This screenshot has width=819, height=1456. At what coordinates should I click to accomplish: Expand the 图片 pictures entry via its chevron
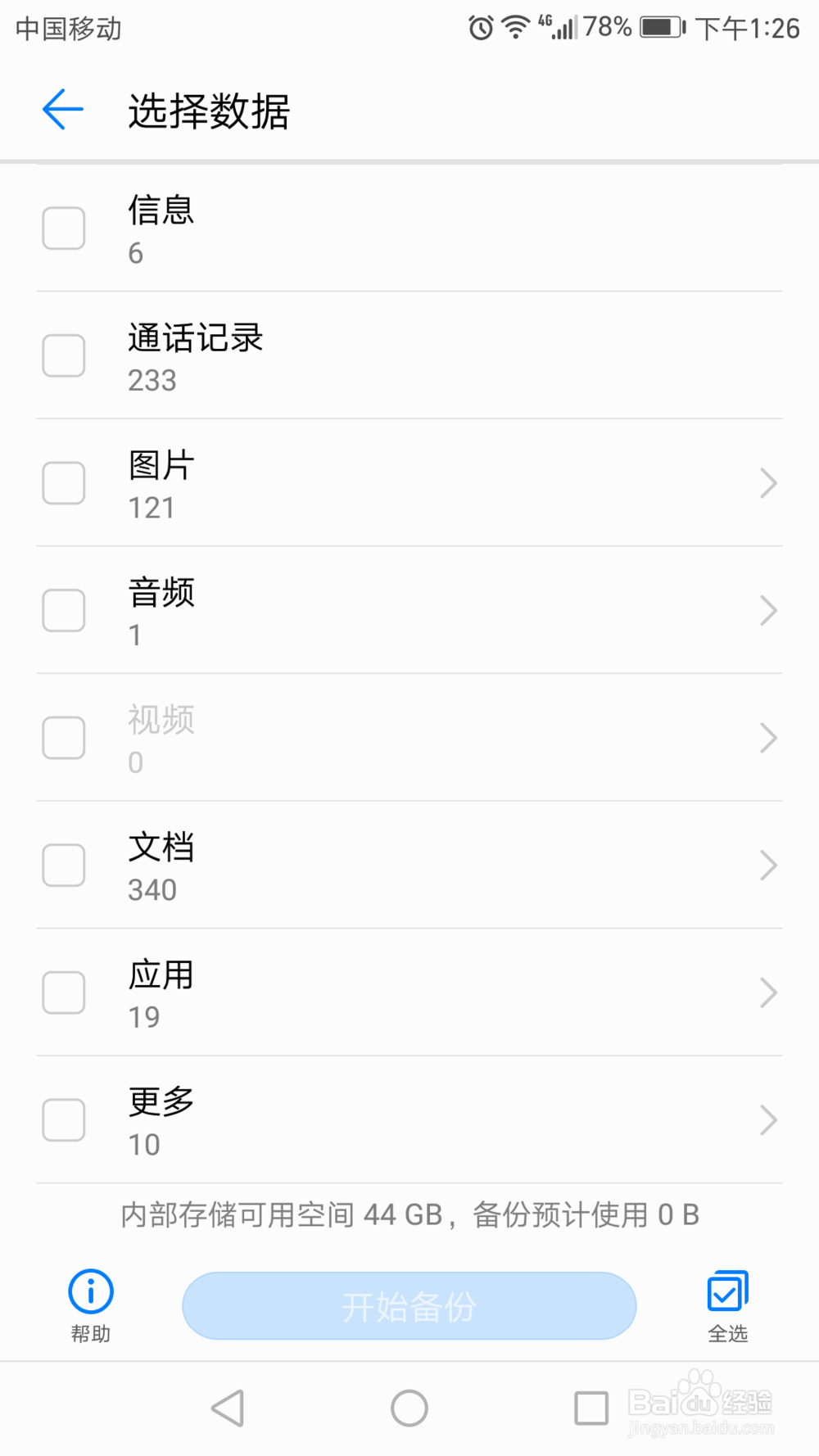768,483
